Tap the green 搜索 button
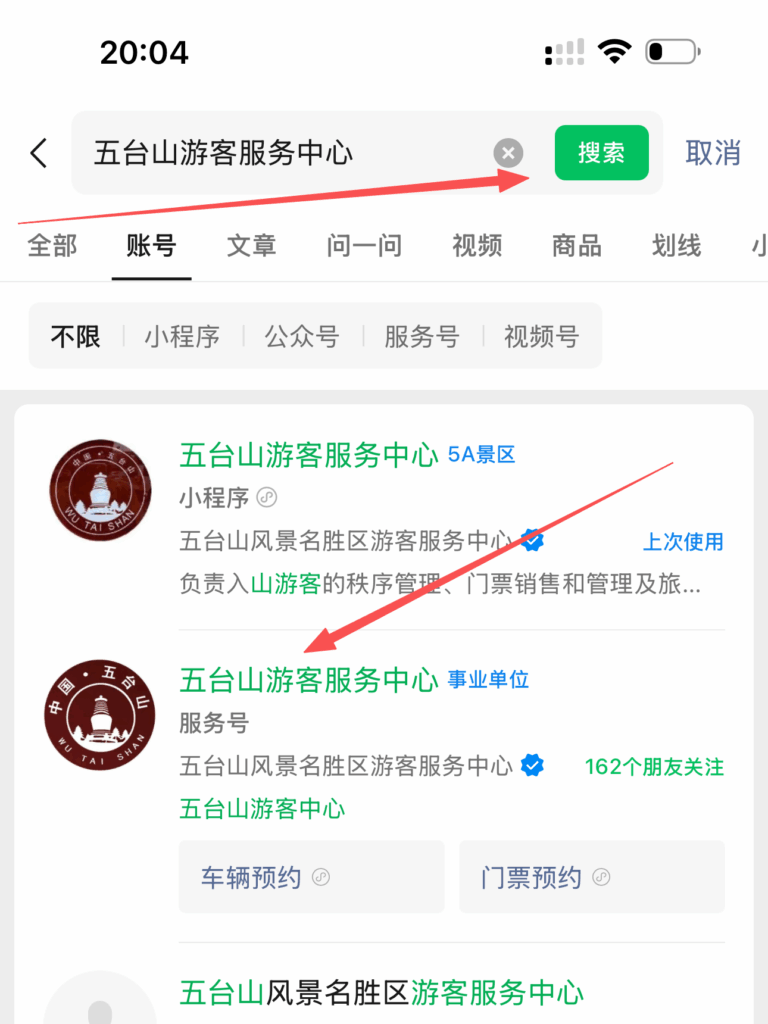Screen dimensions: 768x1024 click(601, 153)
